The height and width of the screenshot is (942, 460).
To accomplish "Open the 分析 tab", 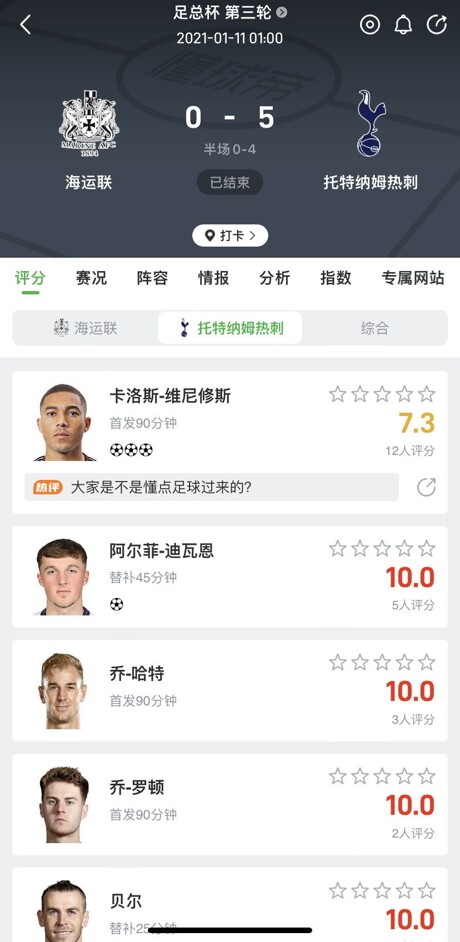I will pos(274,278).
